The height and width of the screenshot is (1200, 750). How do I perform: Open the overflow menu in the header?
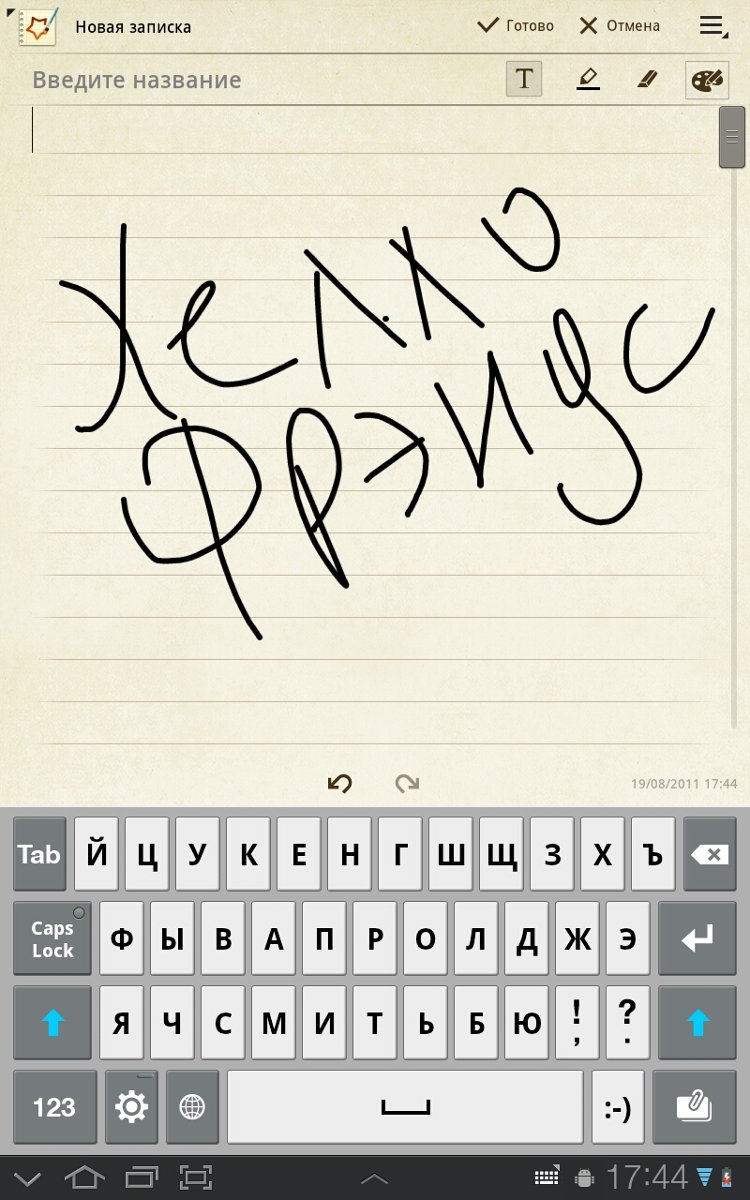pos(713,26)
